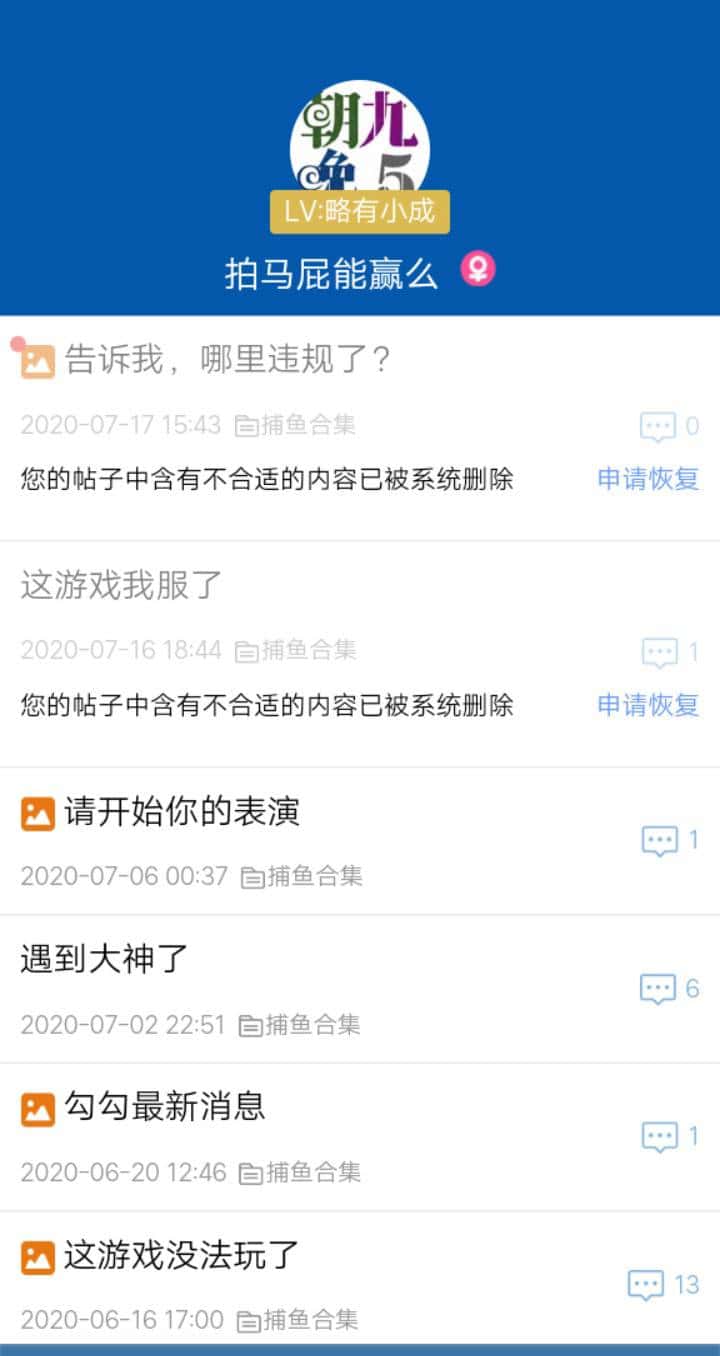Click the scrollbar at the bottom edge
Screen dimensions: 720x1356
pyautogui.click(x=360, y=1350)
